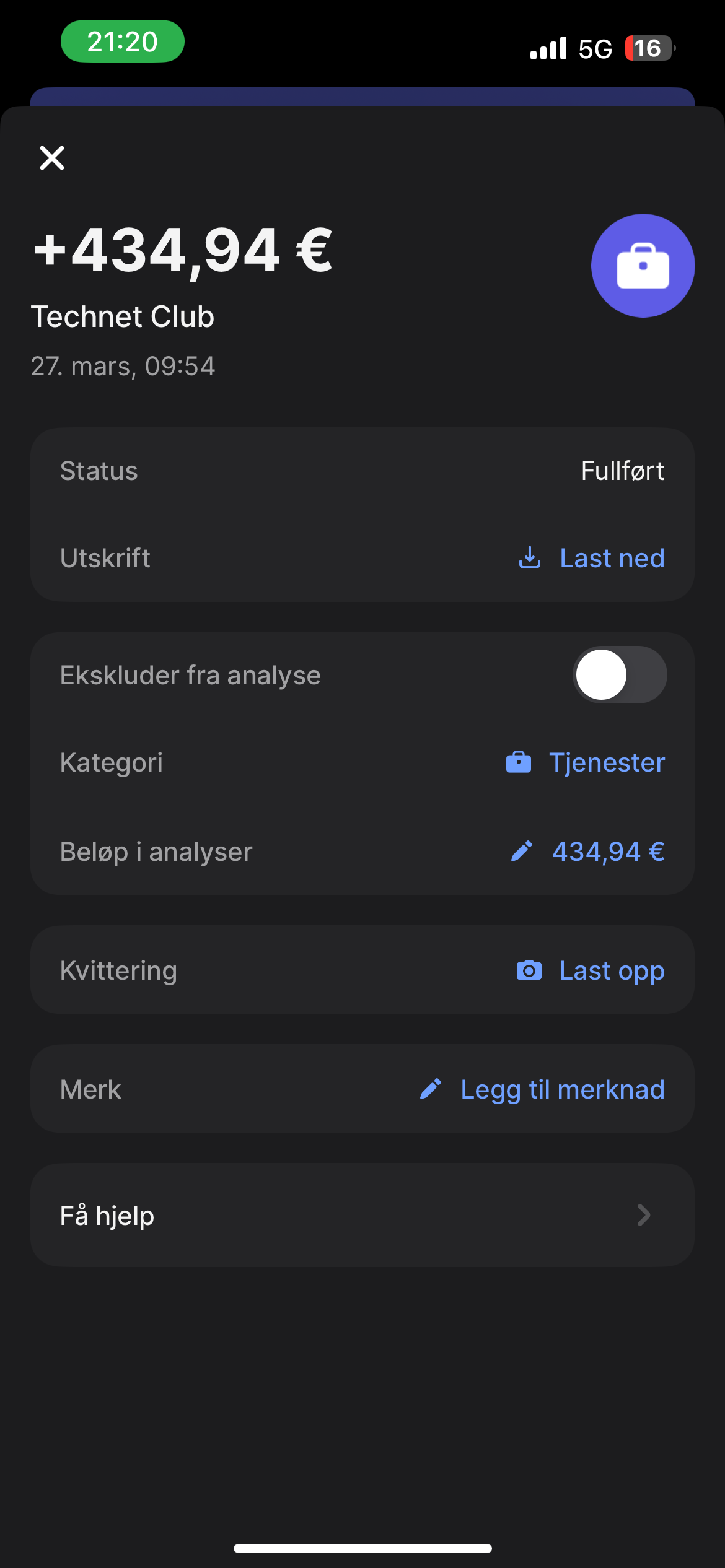Click the download icon next to Utskrift

click(x=530, y=558)
